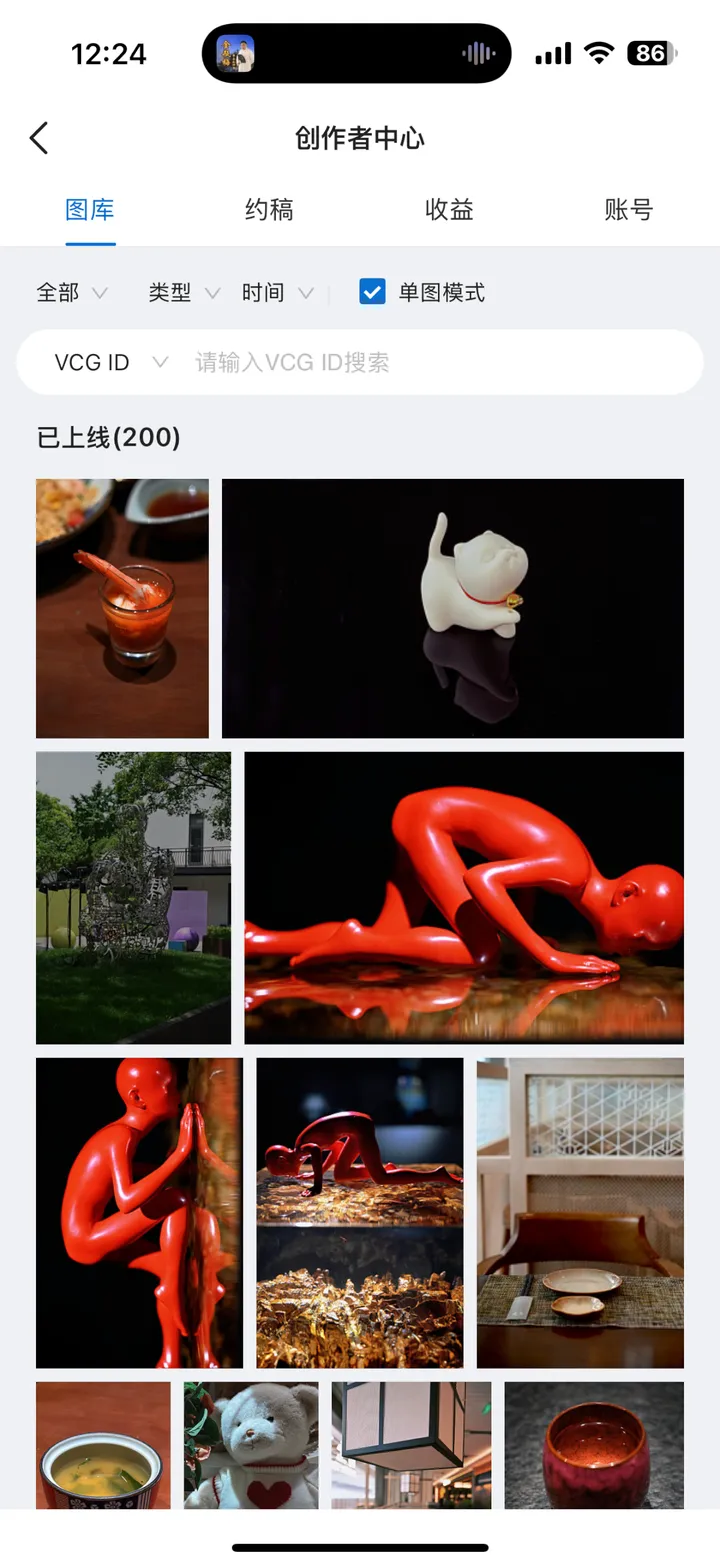Switch to the 约稿 tab
The image size is (720, 1565).
[269, 210]
